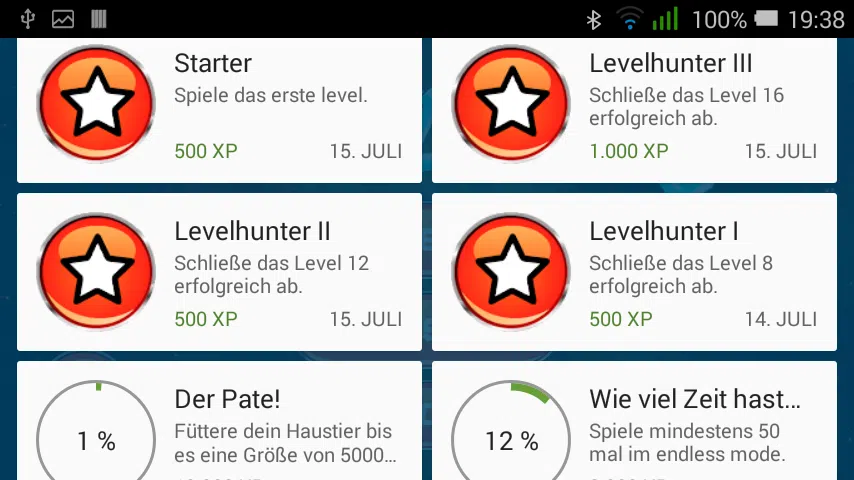Open the Levelhunter III achievement card
The width and height of the screenshot is (854, 480).
pyautogui.click(x=634, y=110)
